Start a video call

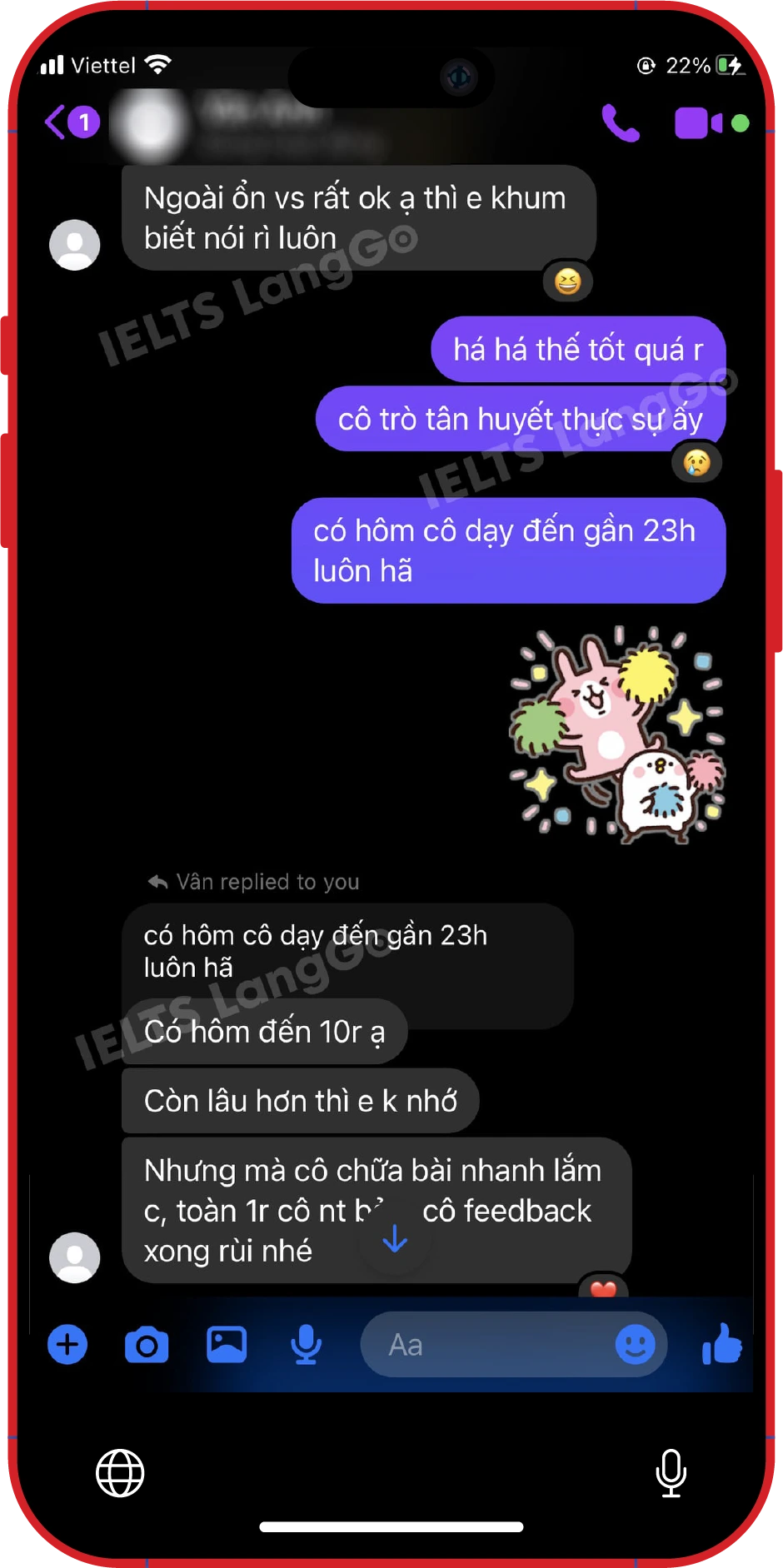click(698, 123)
